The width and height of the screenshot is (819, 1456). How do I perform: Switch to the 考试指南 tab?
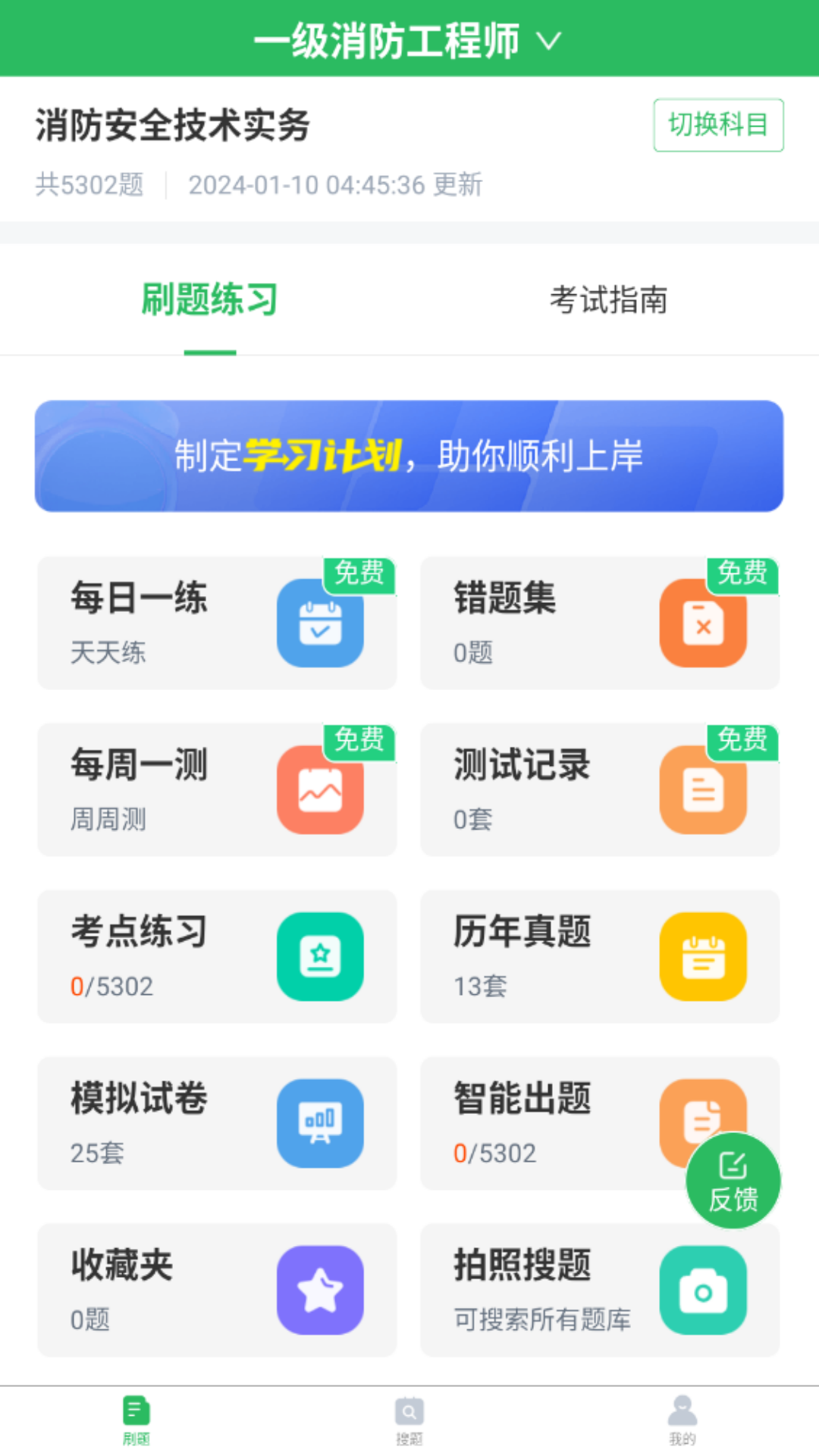(x=611, y=300)
